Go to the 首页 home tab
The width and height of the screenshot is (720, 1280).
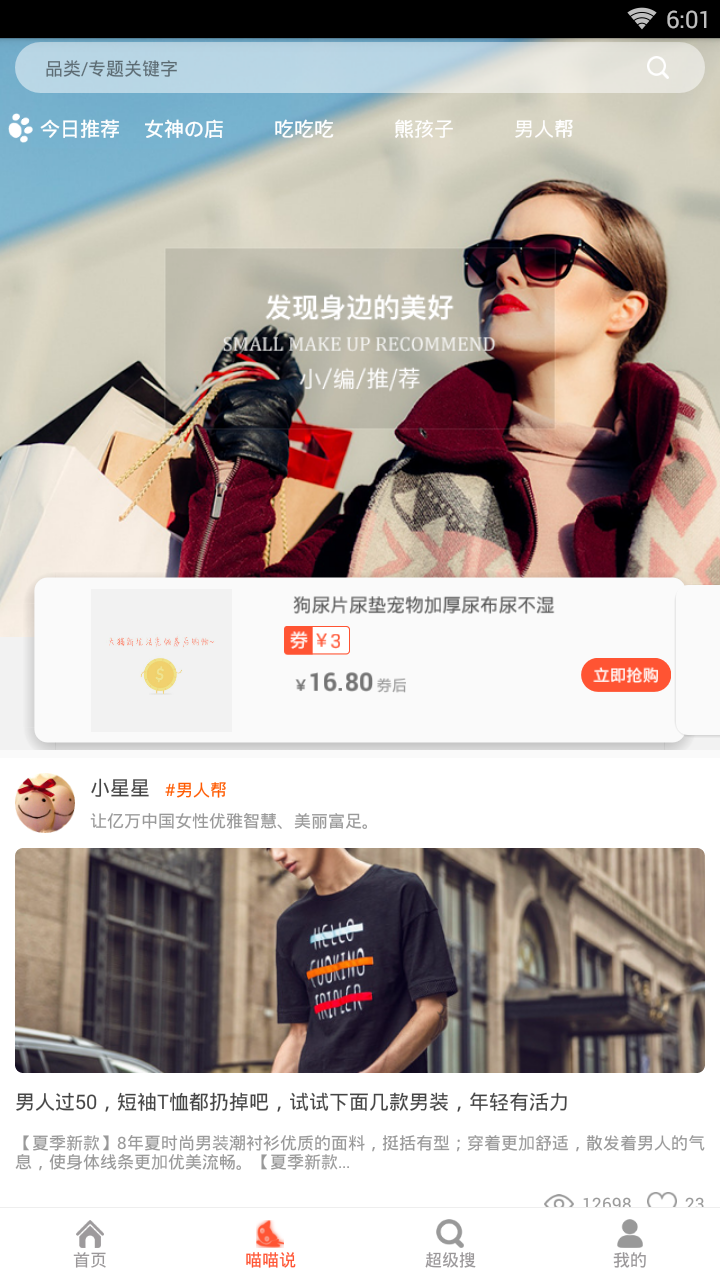[90, 1244]
